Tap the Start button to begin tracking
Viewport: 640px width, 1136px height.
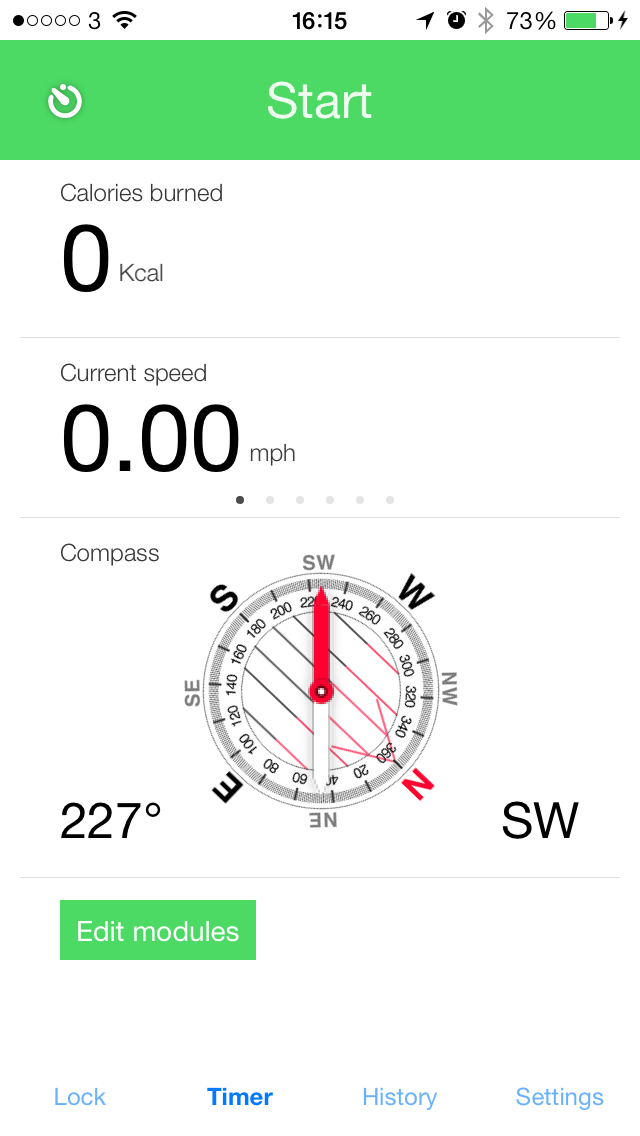coord(319,100)
